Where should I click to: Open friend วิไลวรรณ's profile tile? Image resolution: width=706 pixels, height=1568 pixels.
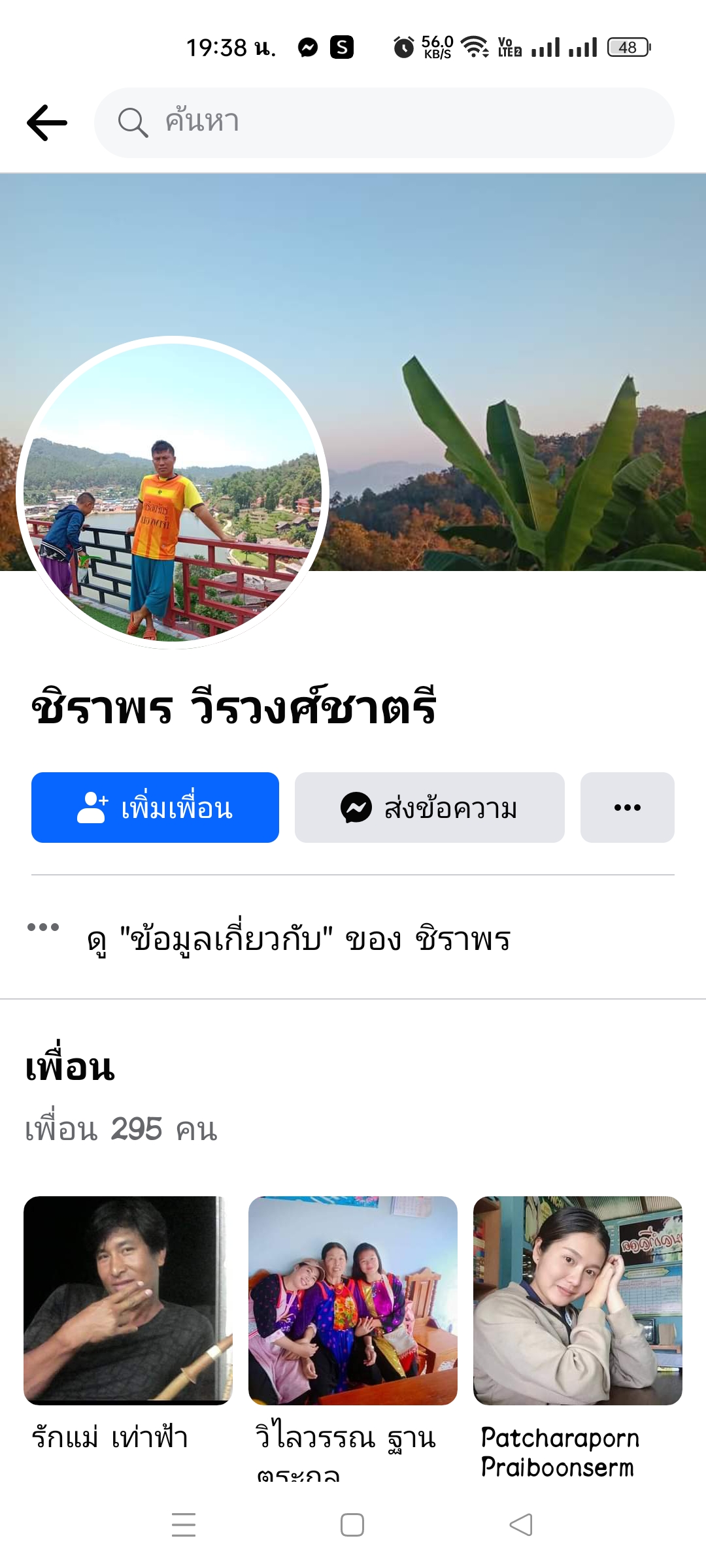(353, 1300)
